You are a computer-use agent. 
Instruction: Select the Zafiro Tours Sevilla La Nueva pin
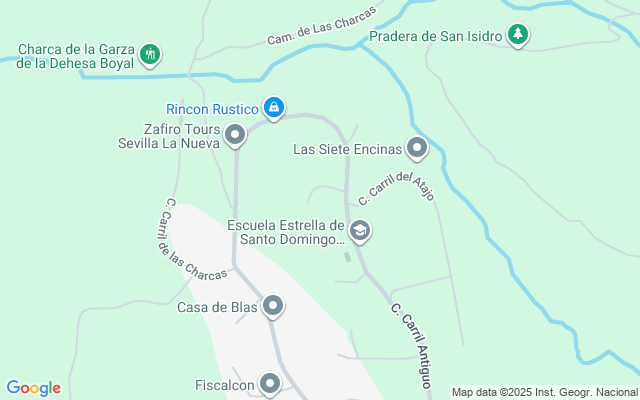[x=235, y=134]
